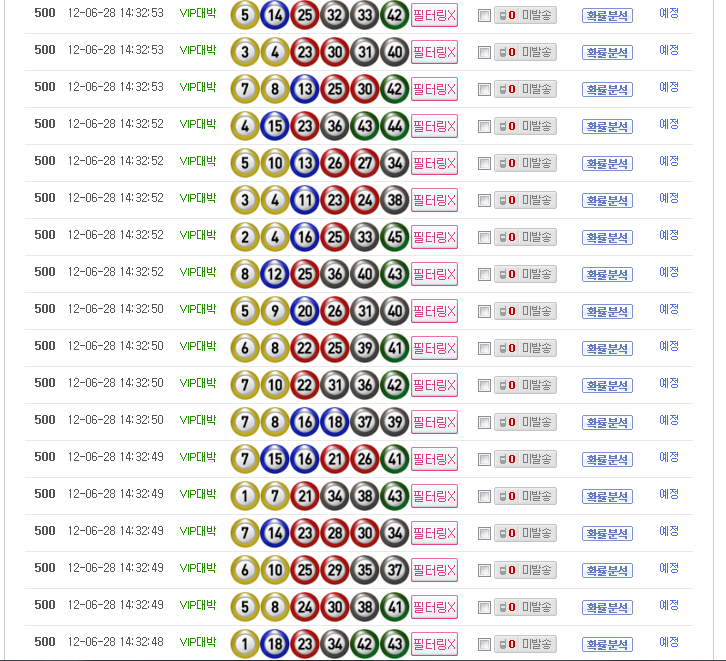Tap 미발송 for row 4 15 23 36 43 44
Screen dimensions: 726x661
point(525,127)
